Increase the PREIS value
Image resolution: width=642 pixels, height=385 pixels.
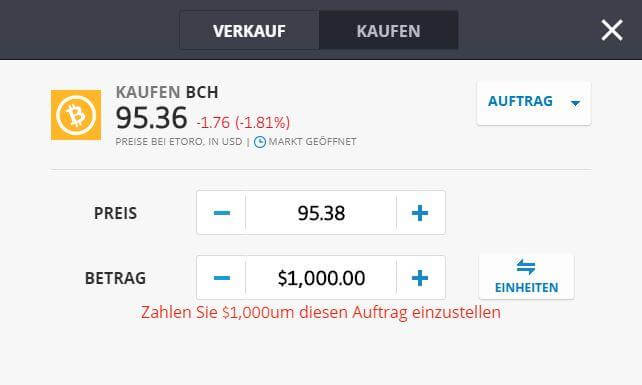[x=420, y=213]
